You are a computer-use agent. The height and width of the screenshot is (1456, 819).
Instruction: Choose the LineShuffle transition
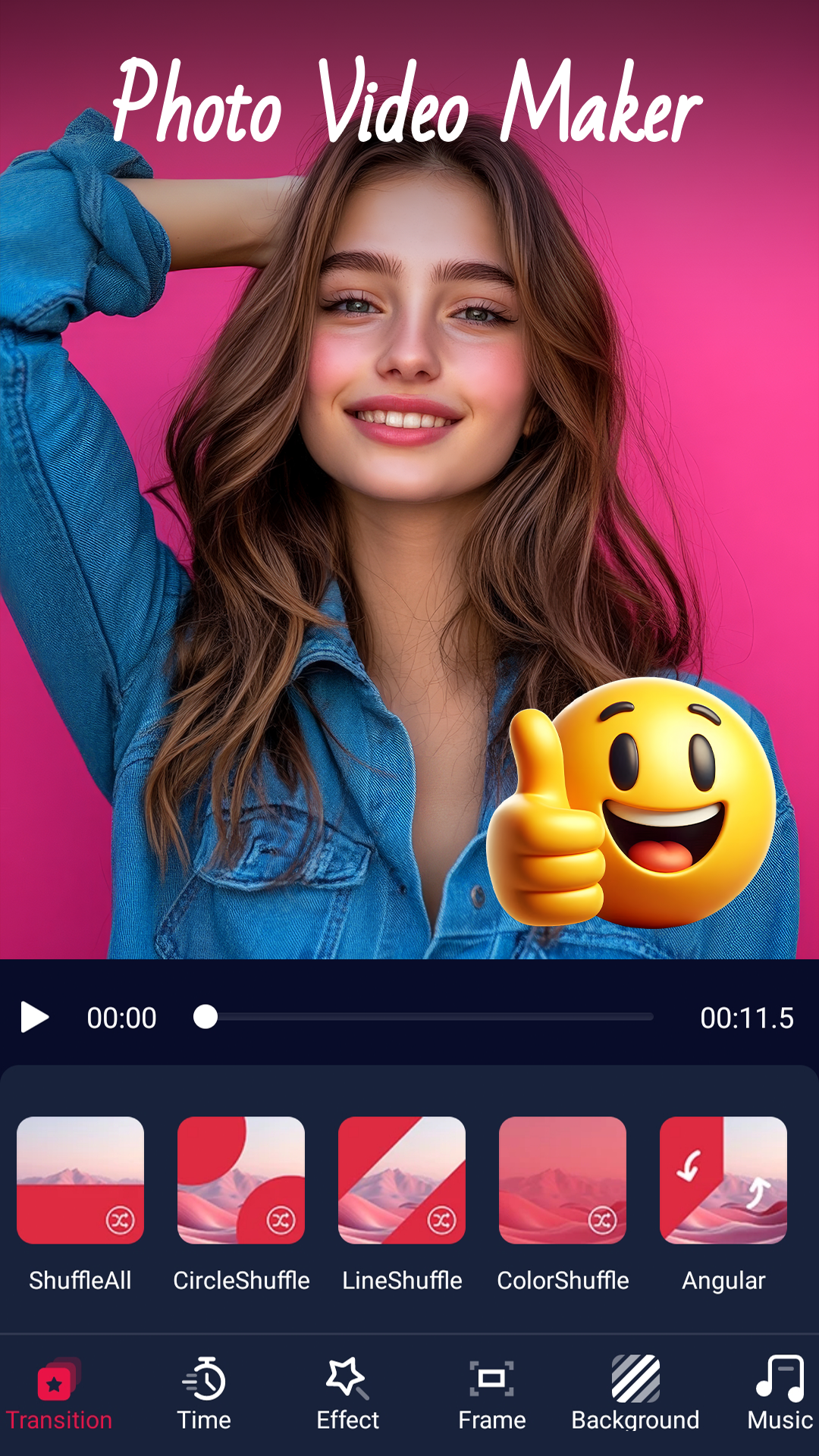(x=402, y=1180)
